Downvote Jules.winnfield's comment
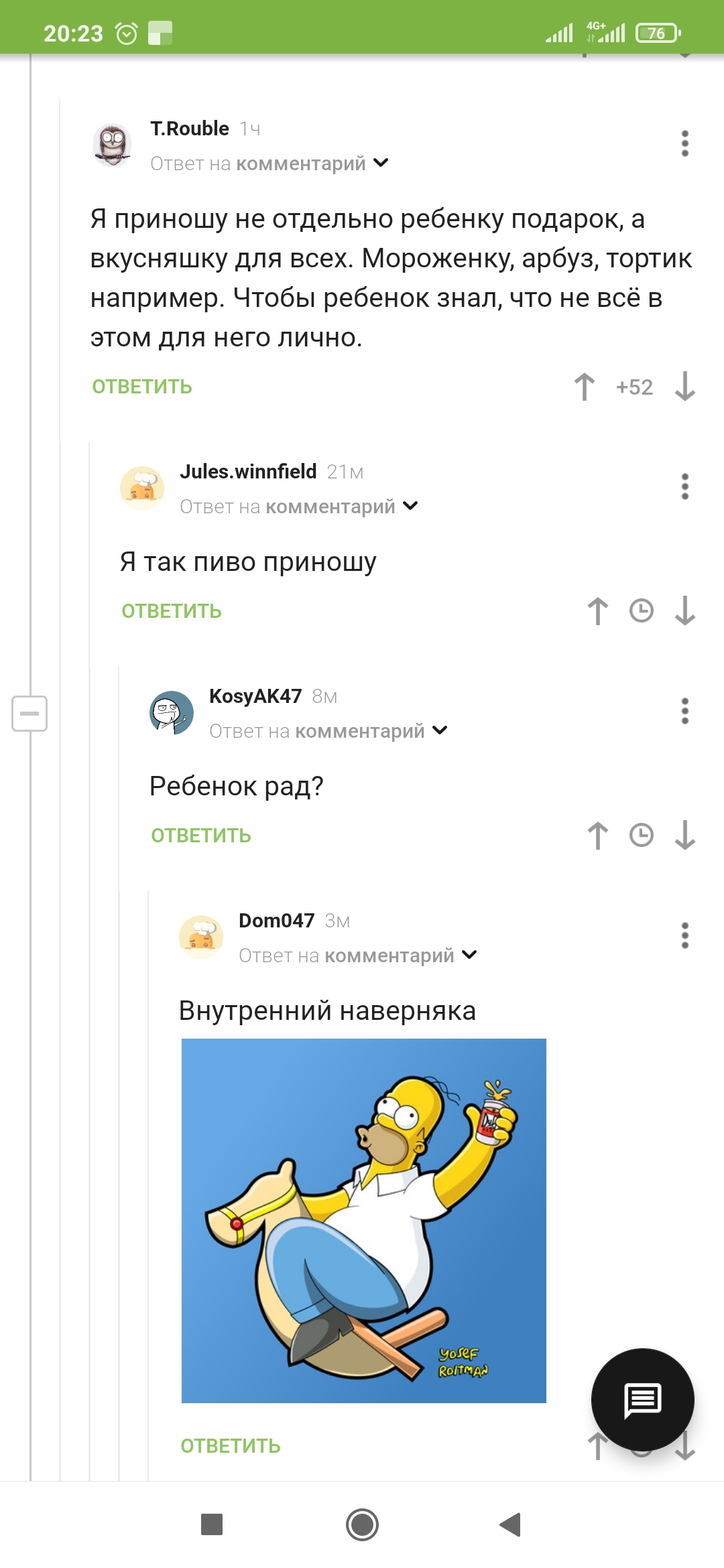Viewport: 724px width, 1568px height. click(684, 611)
